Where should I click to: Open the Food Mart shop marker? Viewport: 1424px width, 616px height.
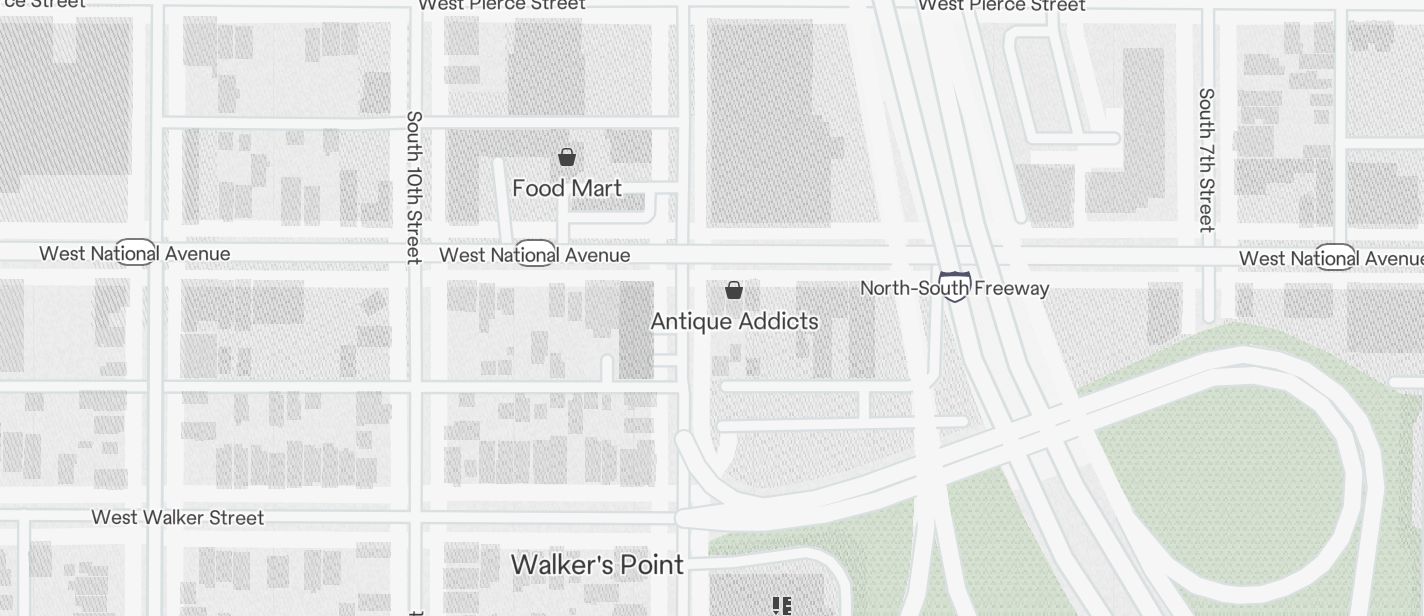tap(567, 157)
